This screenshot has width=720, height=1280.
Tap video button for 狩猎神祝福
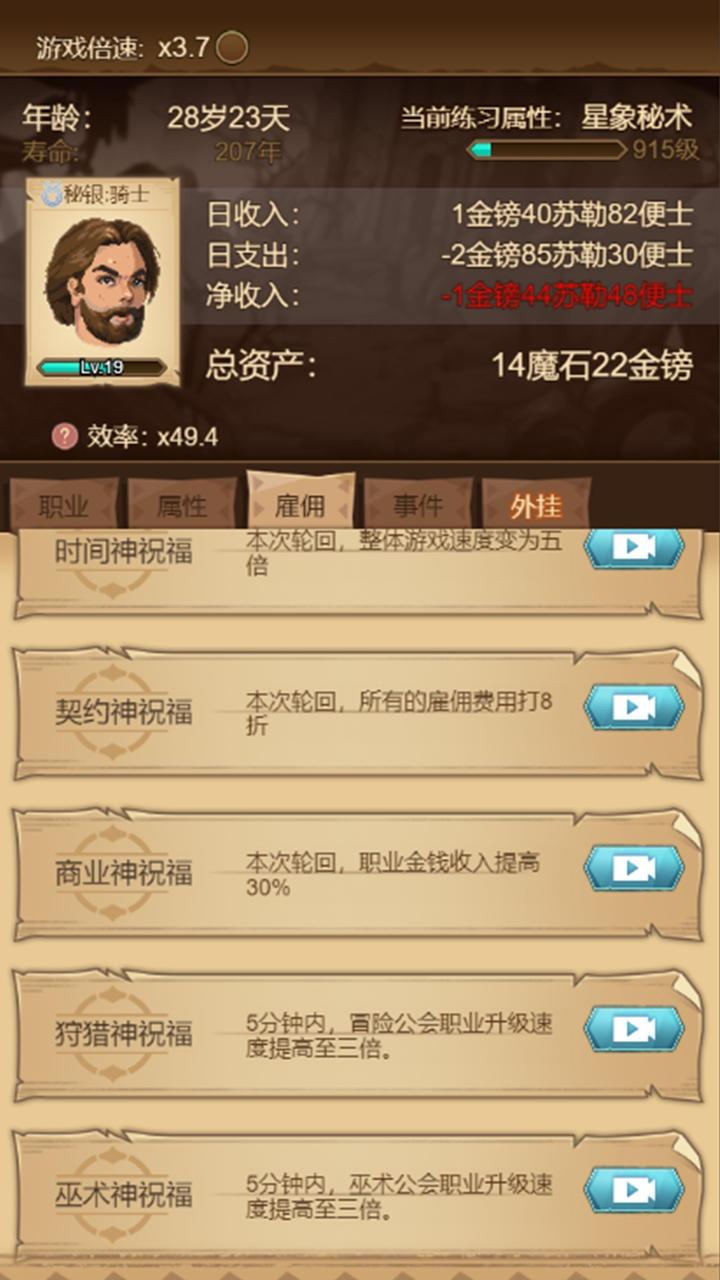(634, 1029)
